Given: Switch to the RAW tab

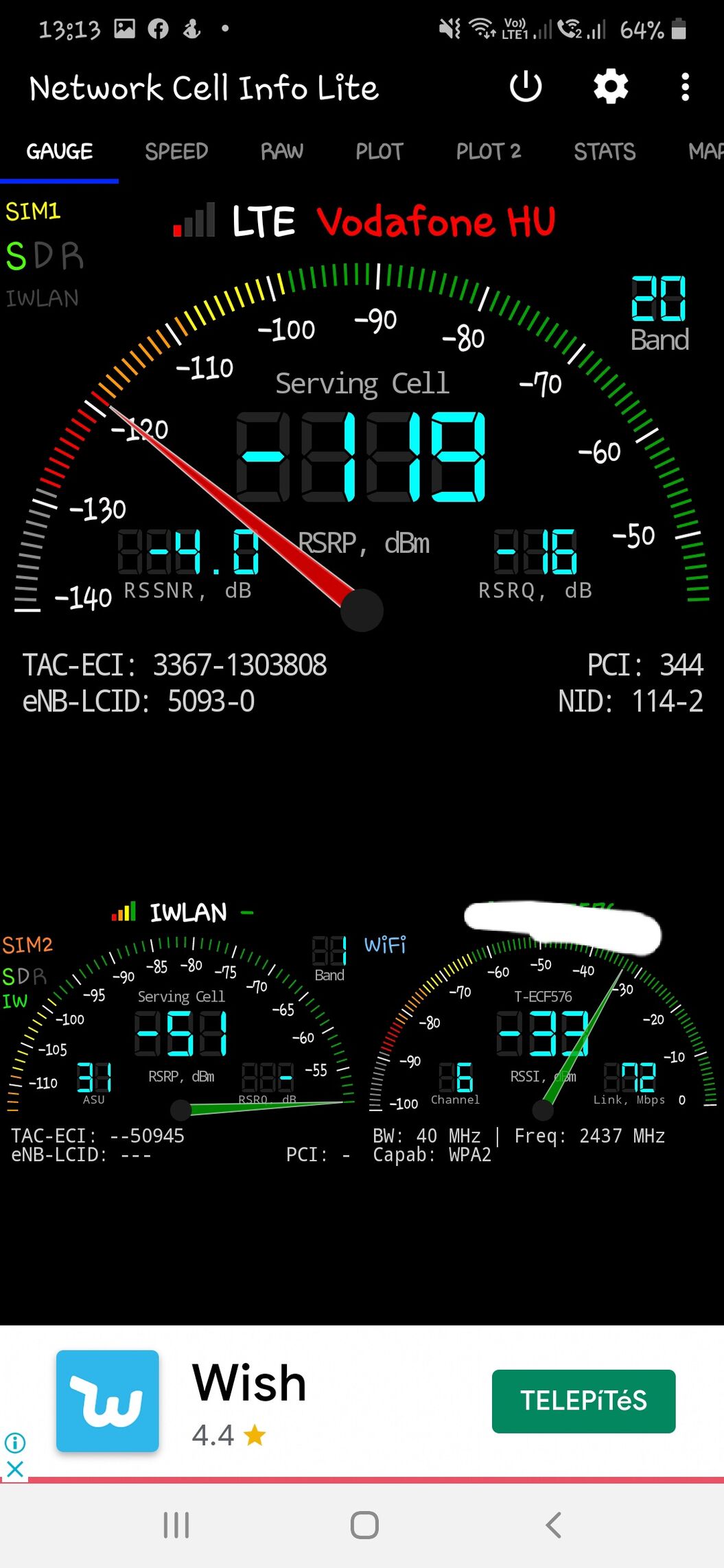Looking at the screenshot, I should (x=282, y=152).
